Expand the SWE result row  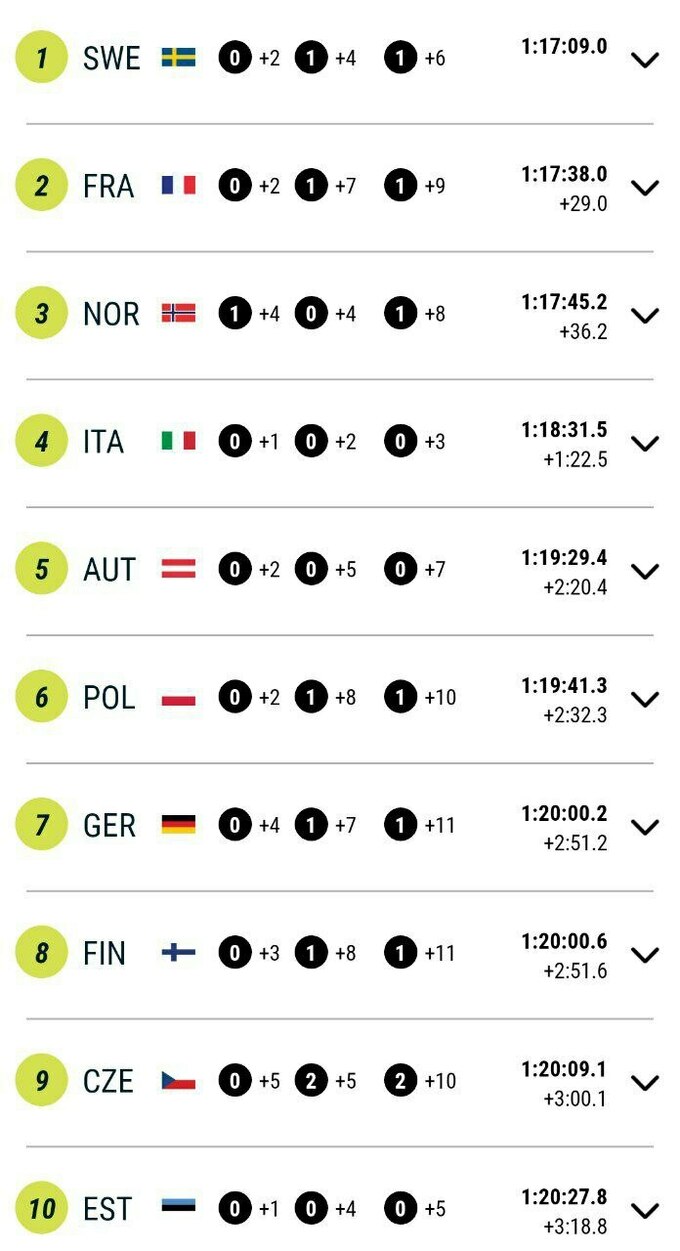tap(646, 60)
